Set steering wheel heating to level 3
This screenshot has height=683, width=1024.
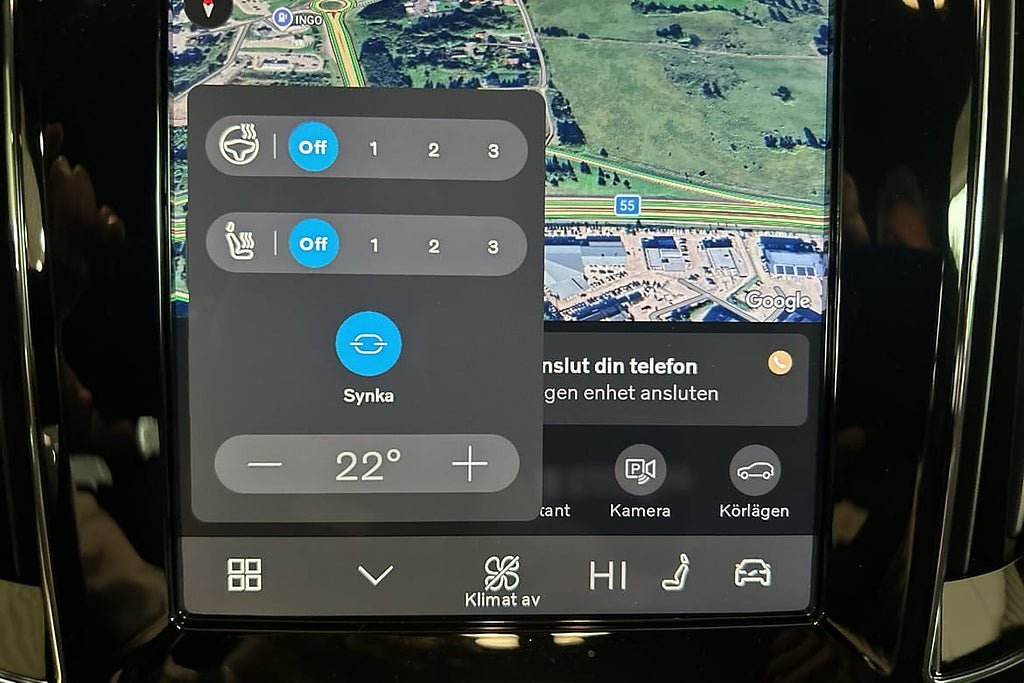click(493, 149)
